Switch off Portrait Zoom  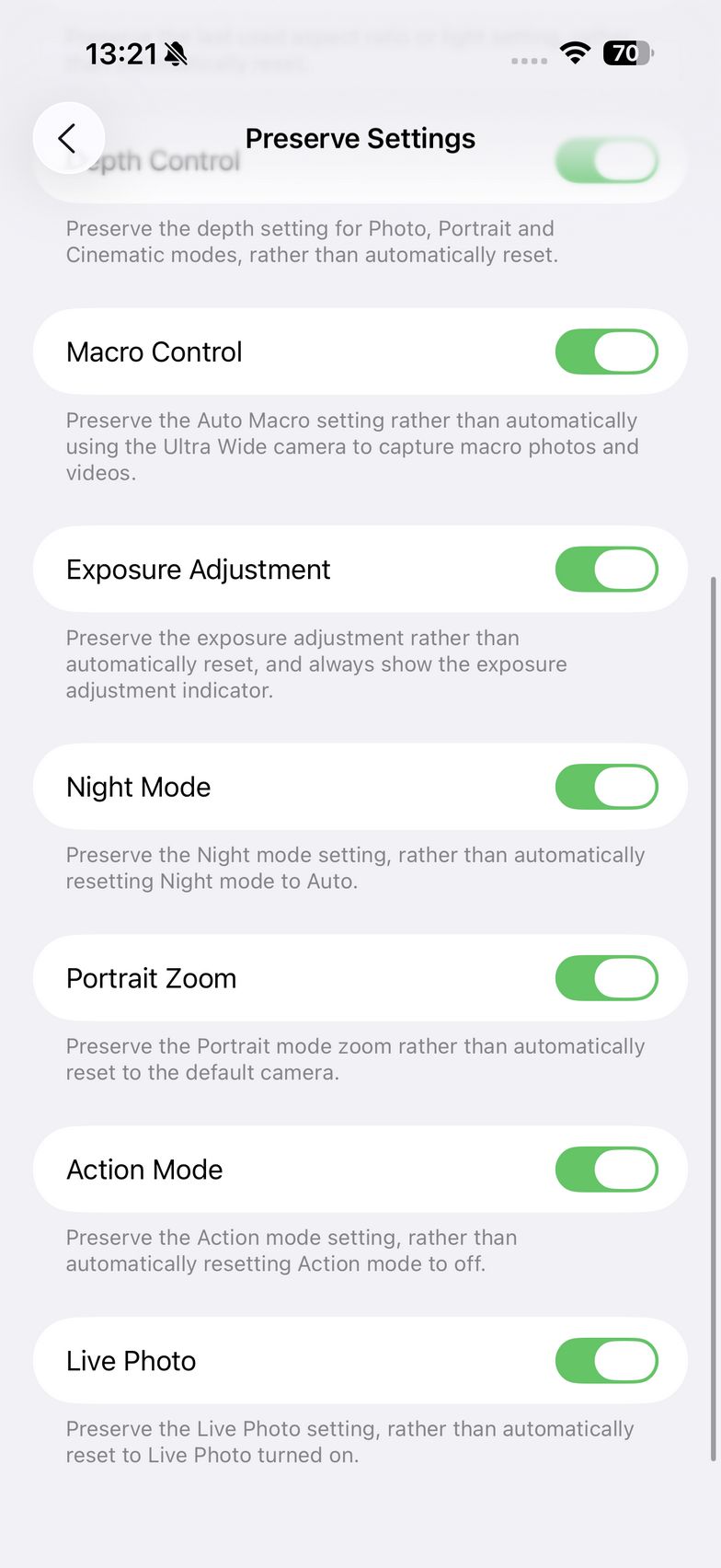606,977
